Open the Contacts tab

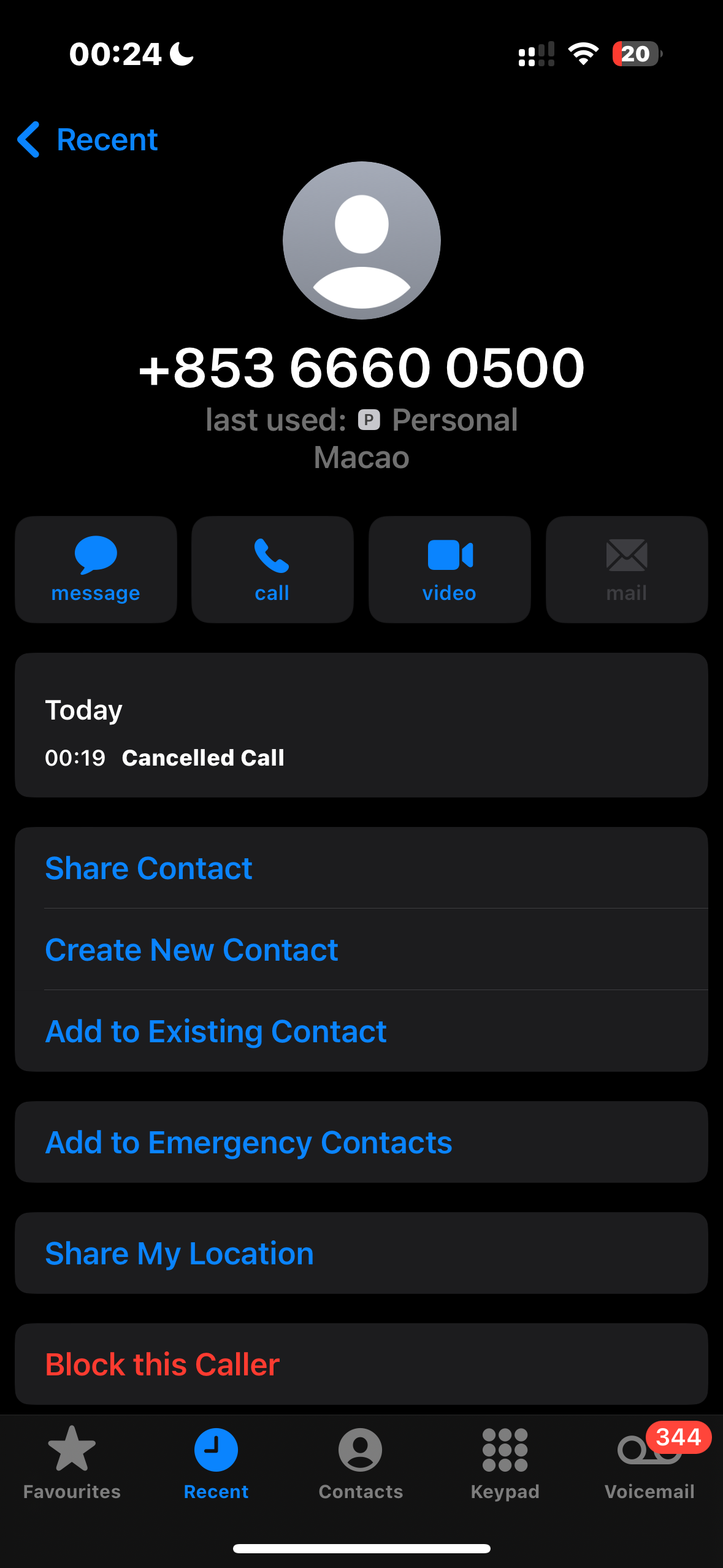(361, 1462)
